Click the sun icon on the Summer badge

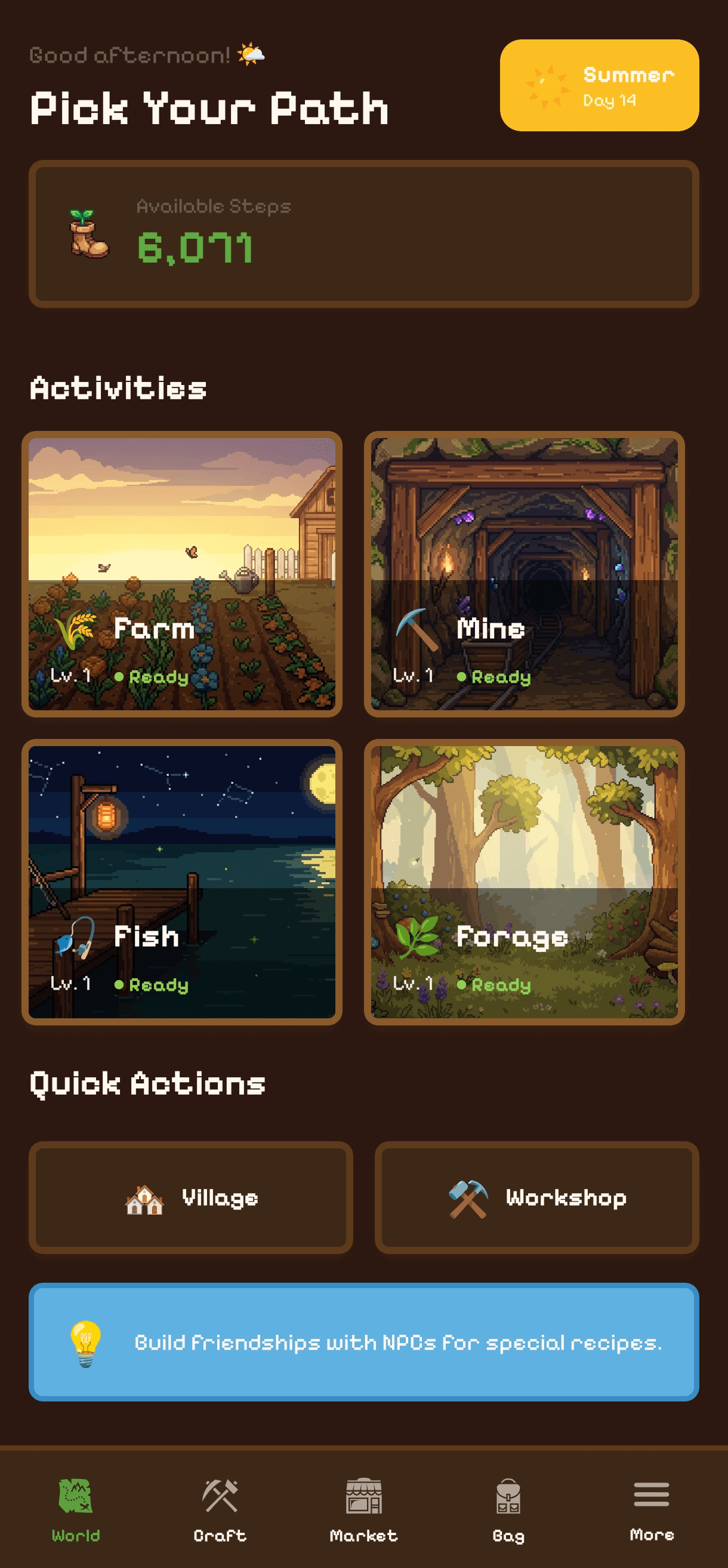[x=547, y=88]
